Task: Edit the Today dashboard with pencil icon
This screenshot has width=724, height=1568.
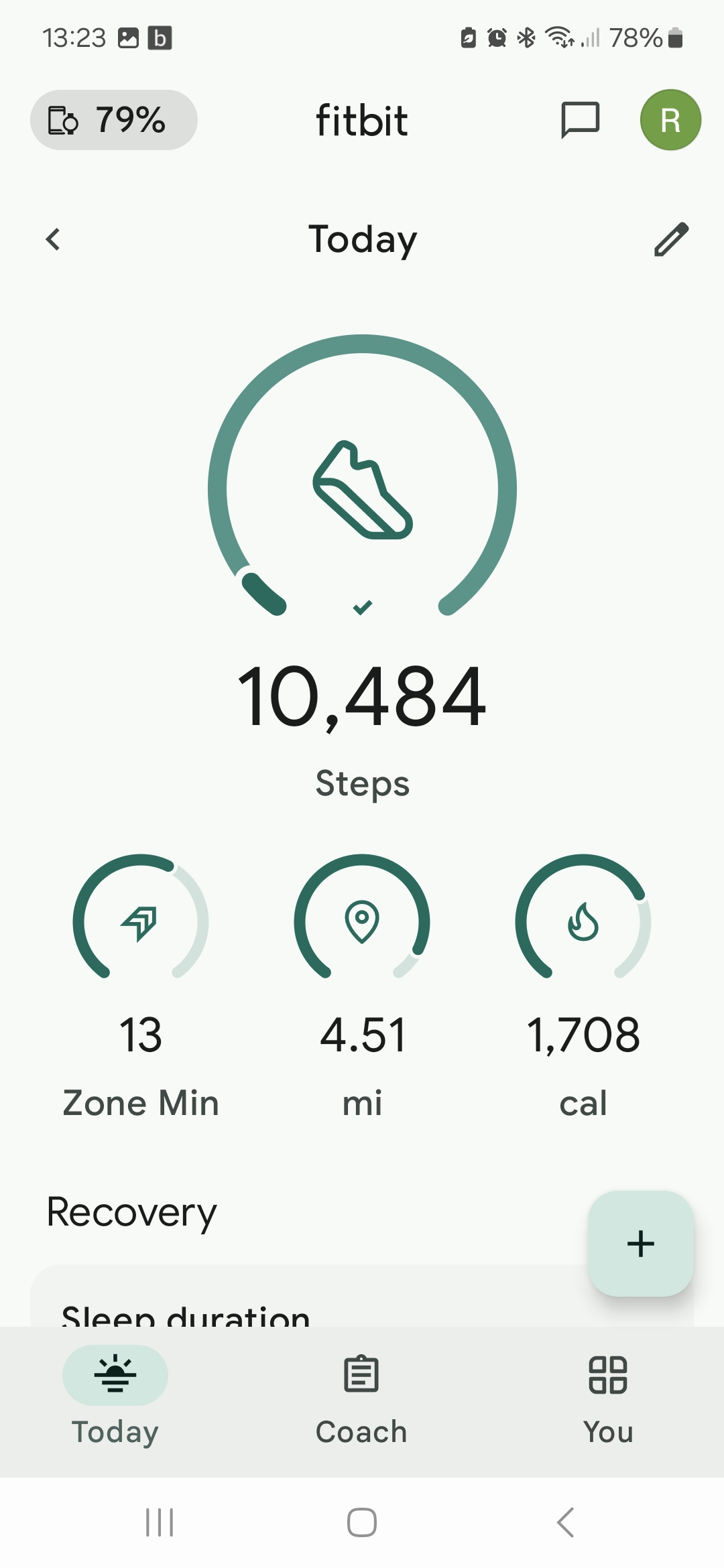Action: click(671, 239)
